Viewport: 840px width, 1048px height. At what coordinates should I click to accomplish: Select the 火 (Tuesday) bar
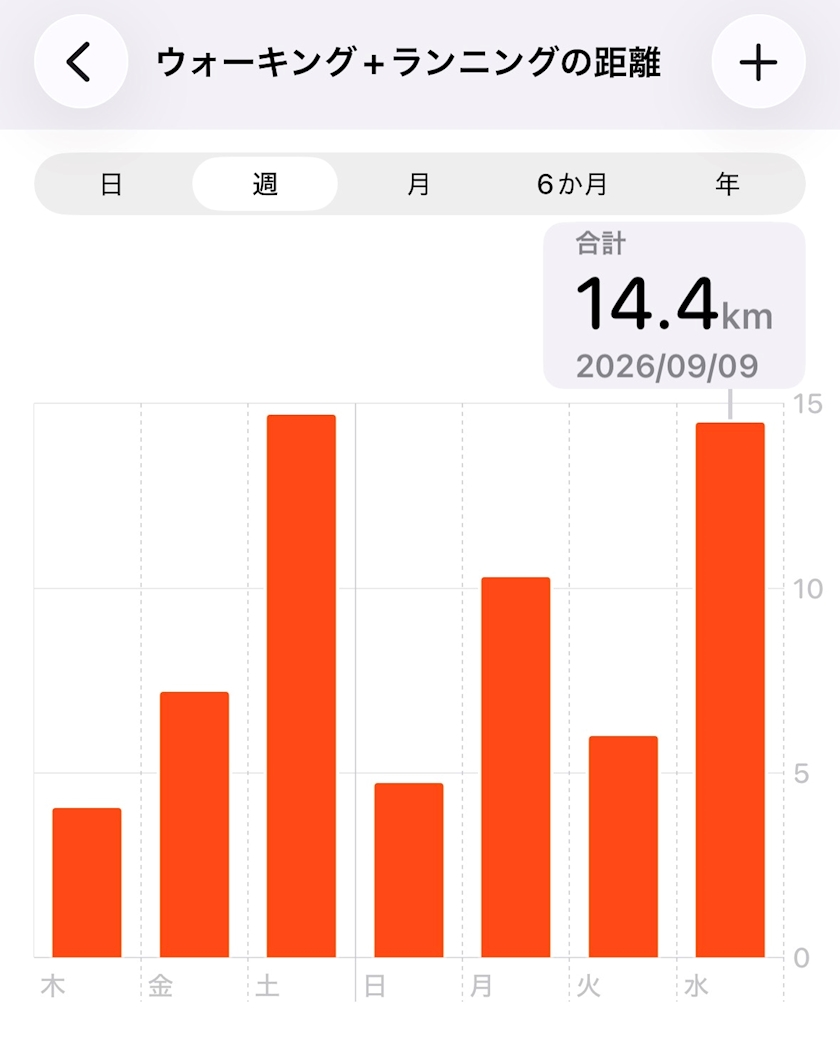pos(623,847)
